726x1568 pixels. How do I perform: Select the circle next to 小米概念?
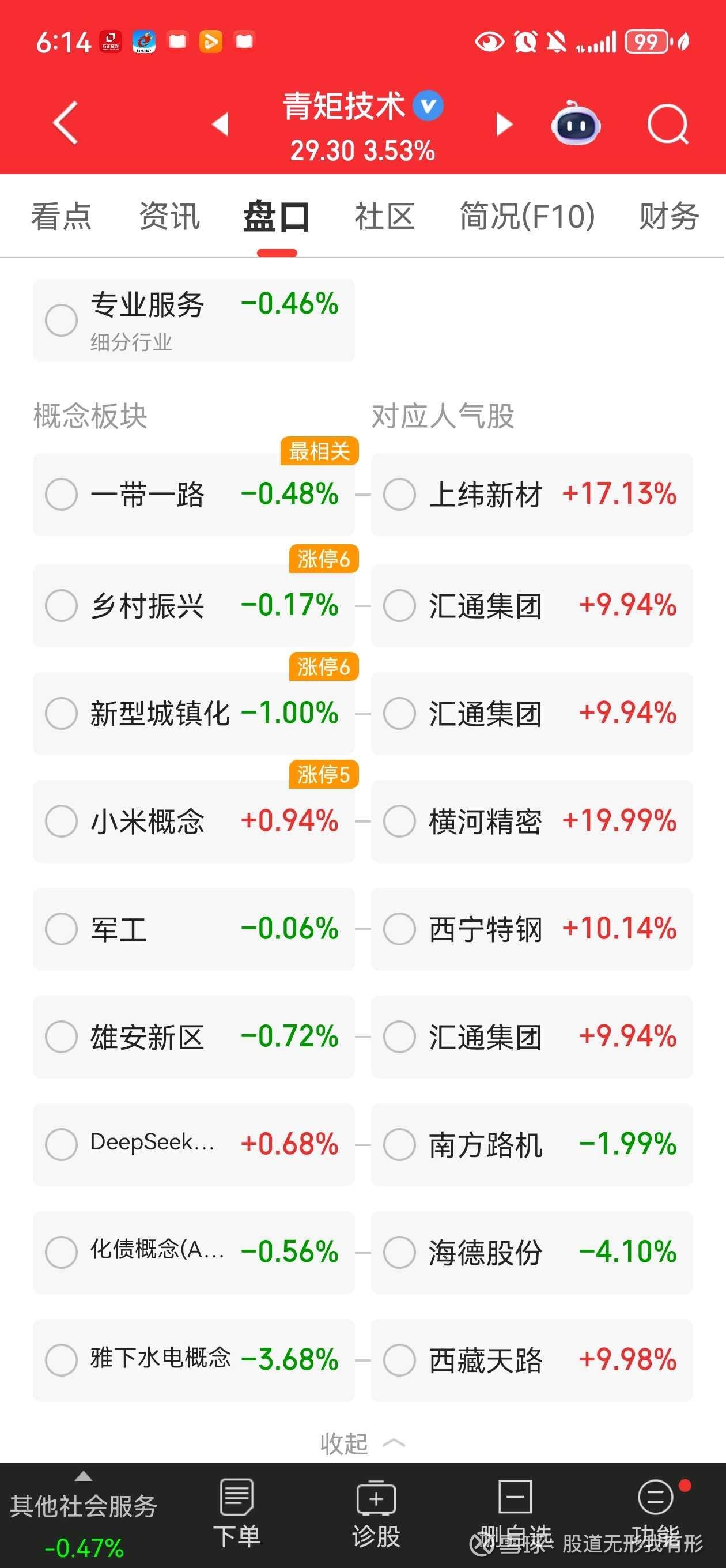tap(62, 821)
